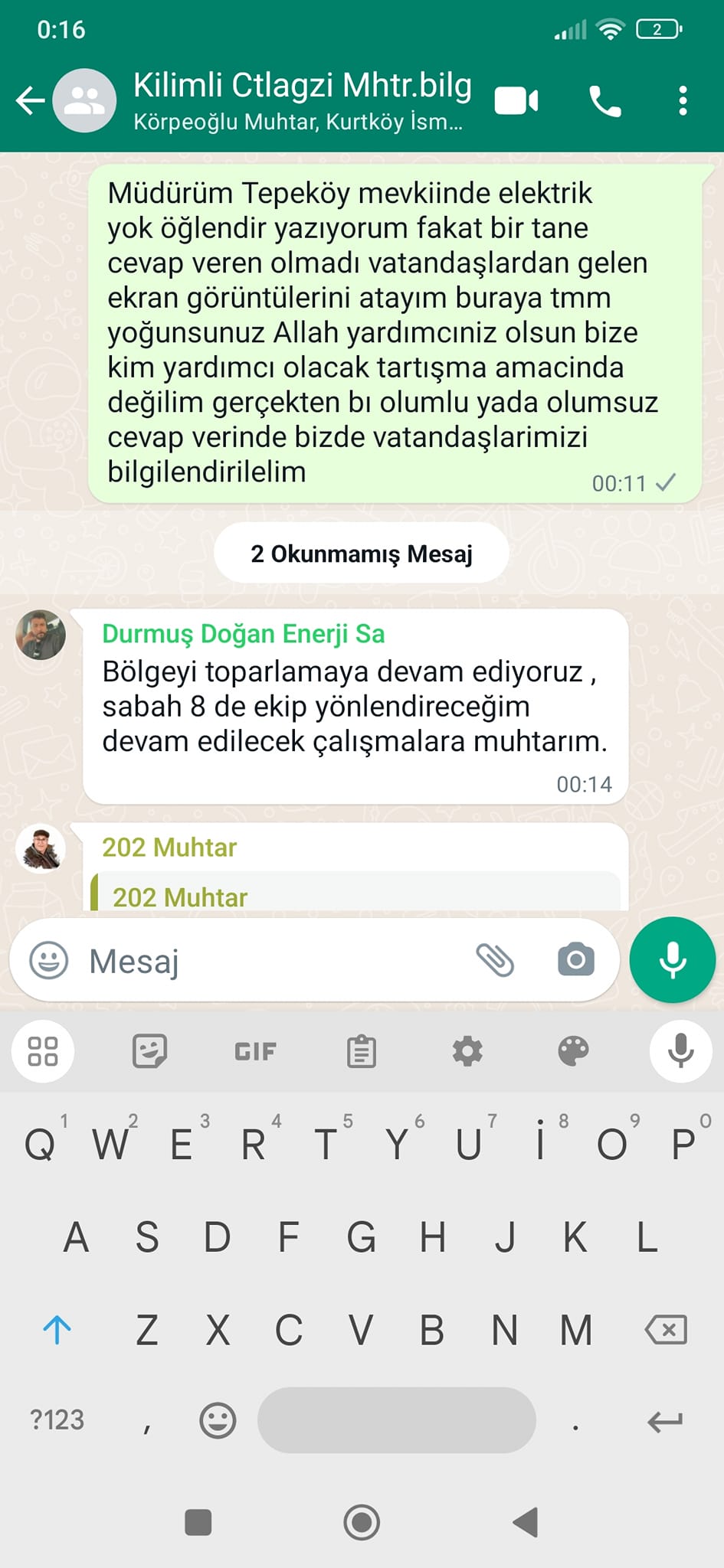Start a group voice call
724x1568 pixels.
(x=604, y=101)
